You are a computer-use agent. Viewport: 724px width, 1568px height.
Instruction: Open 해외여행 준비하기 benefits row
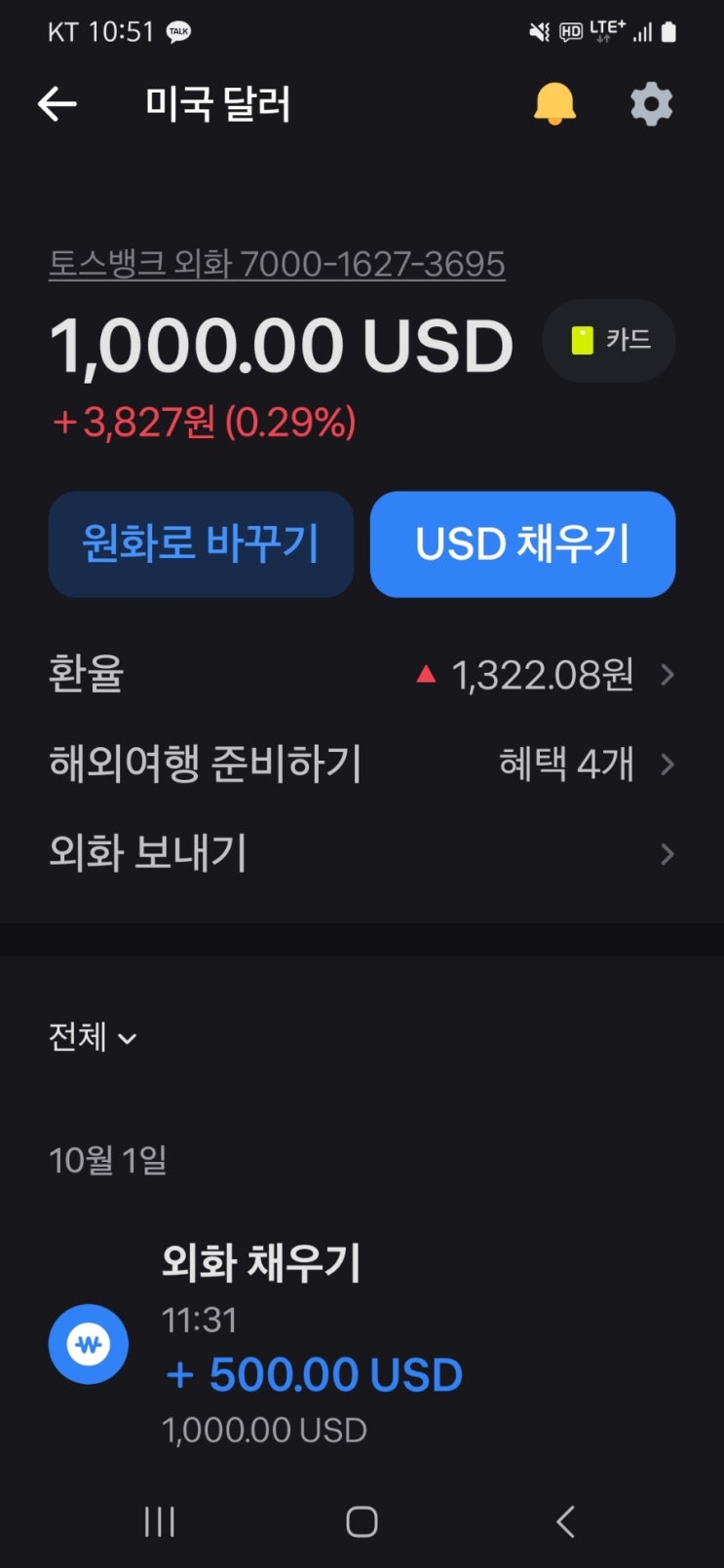coord(362,765)
